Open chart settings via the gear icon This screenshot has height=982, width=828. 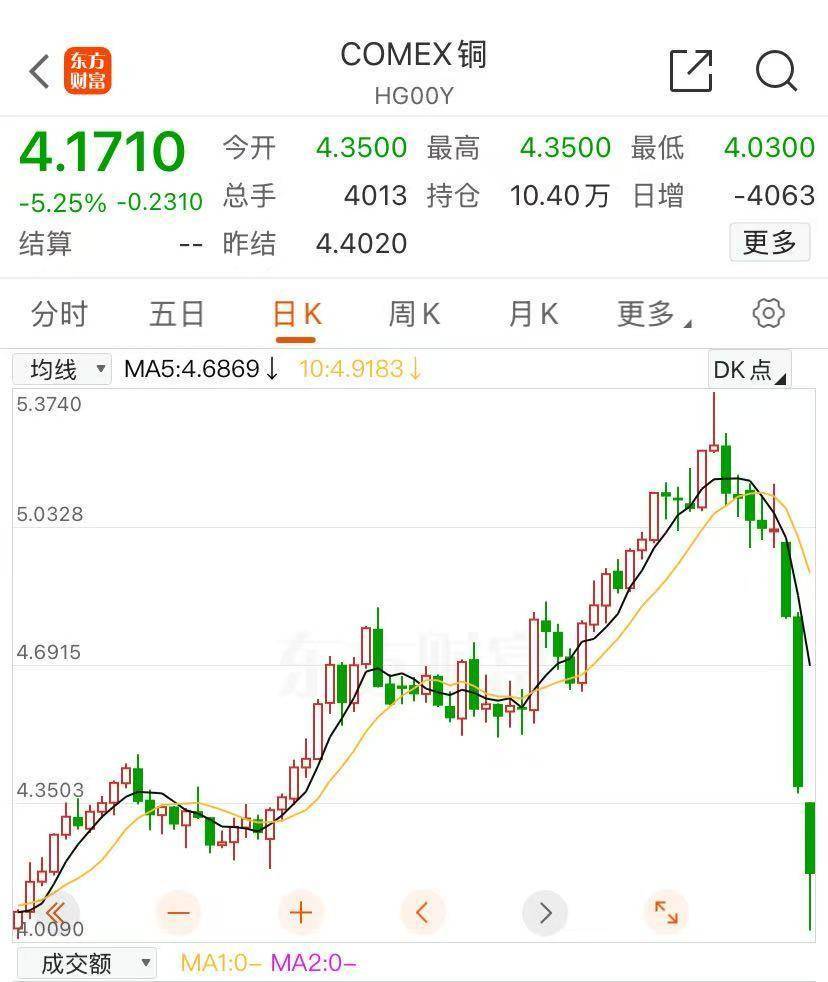767,313
